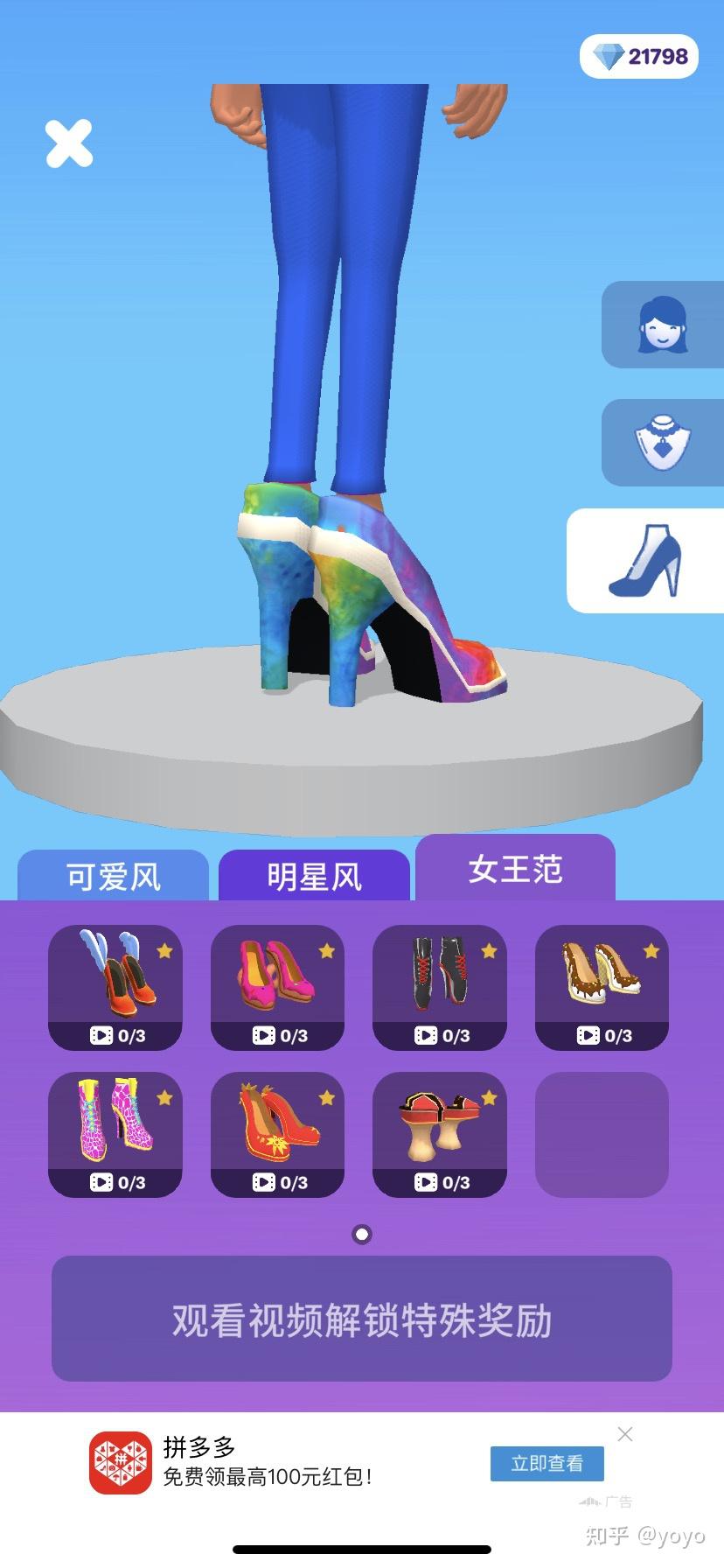Tap the page indicator dot

coord(362,1234)
